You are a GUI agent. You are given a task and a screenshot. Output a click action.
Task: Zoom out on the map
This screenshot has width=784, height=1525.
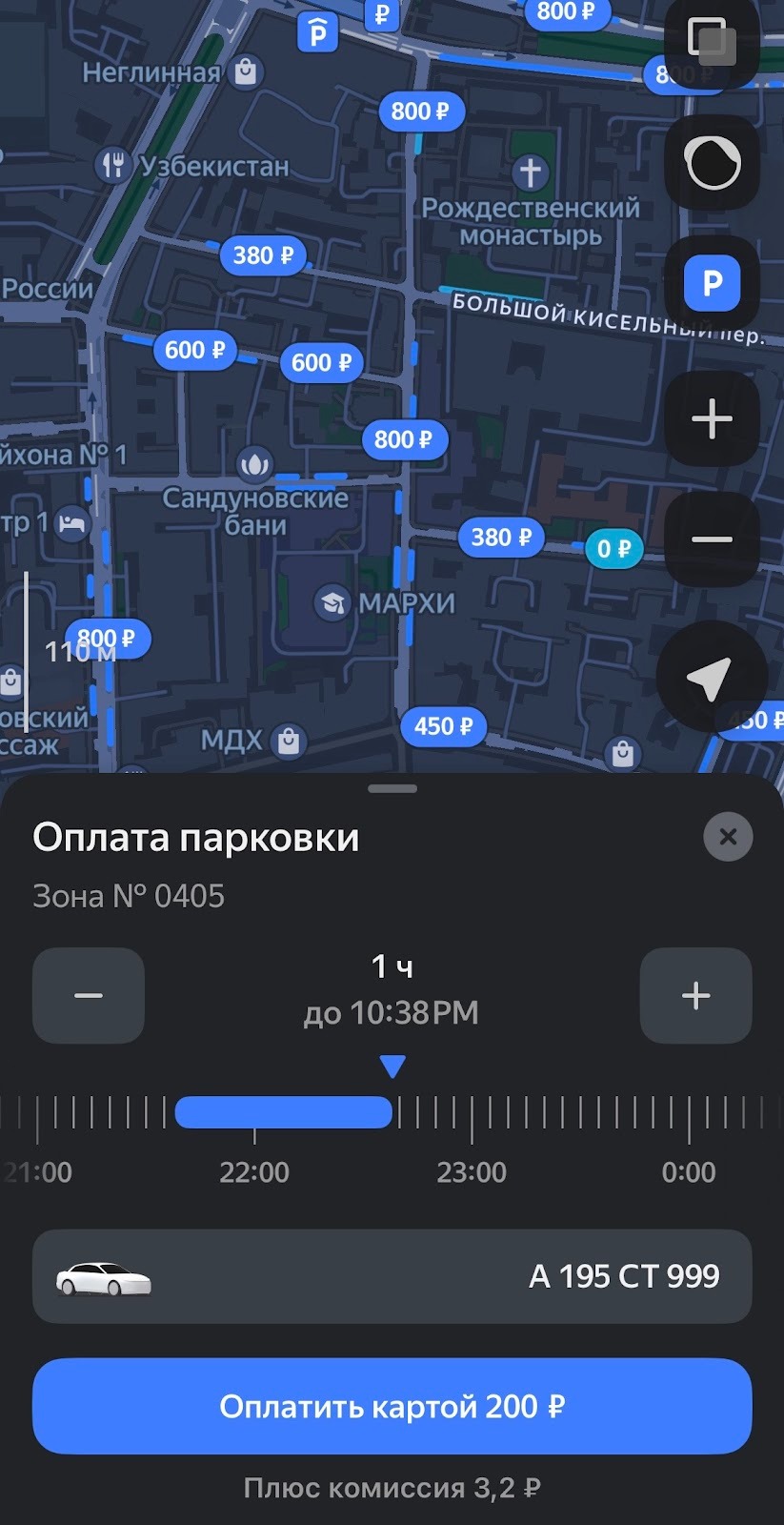[712, 539]
